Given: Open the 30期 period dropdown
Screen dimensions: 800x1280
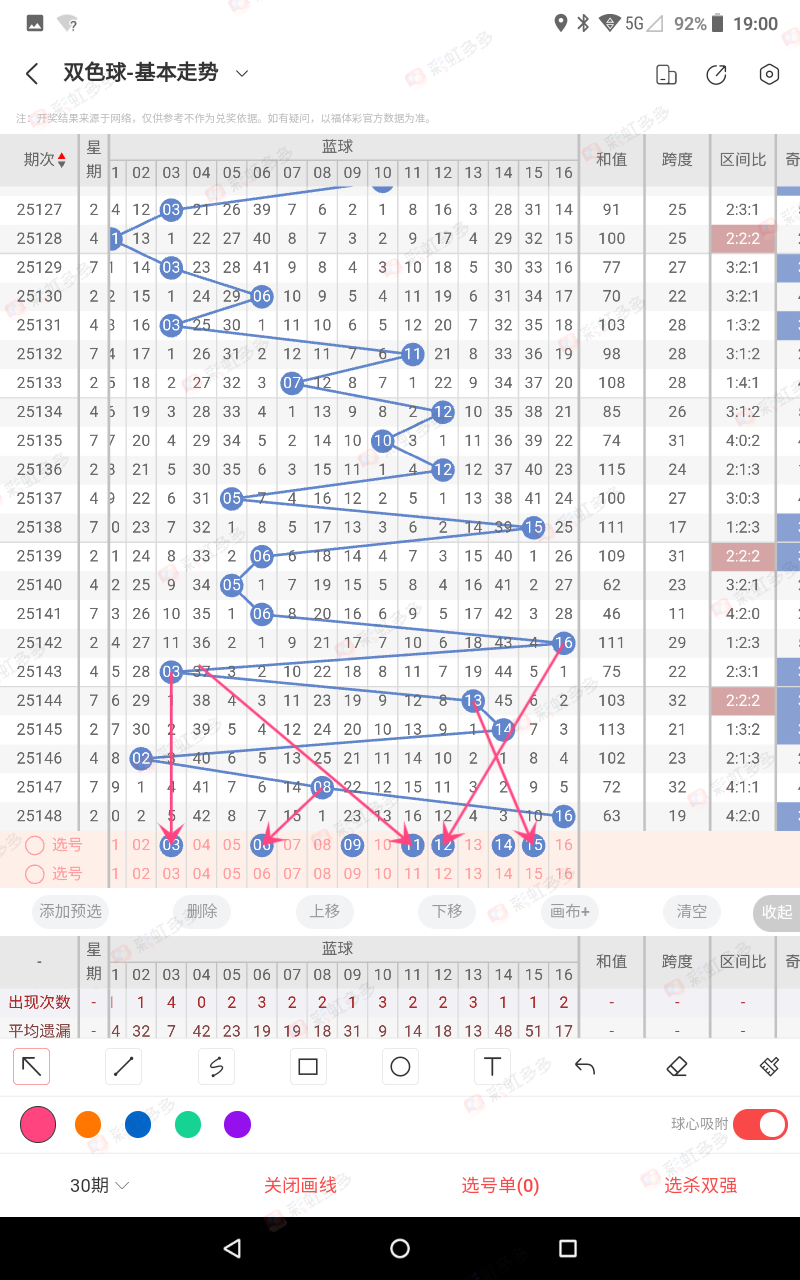Looking at the screenshot, I should (x=100, y=1185).
